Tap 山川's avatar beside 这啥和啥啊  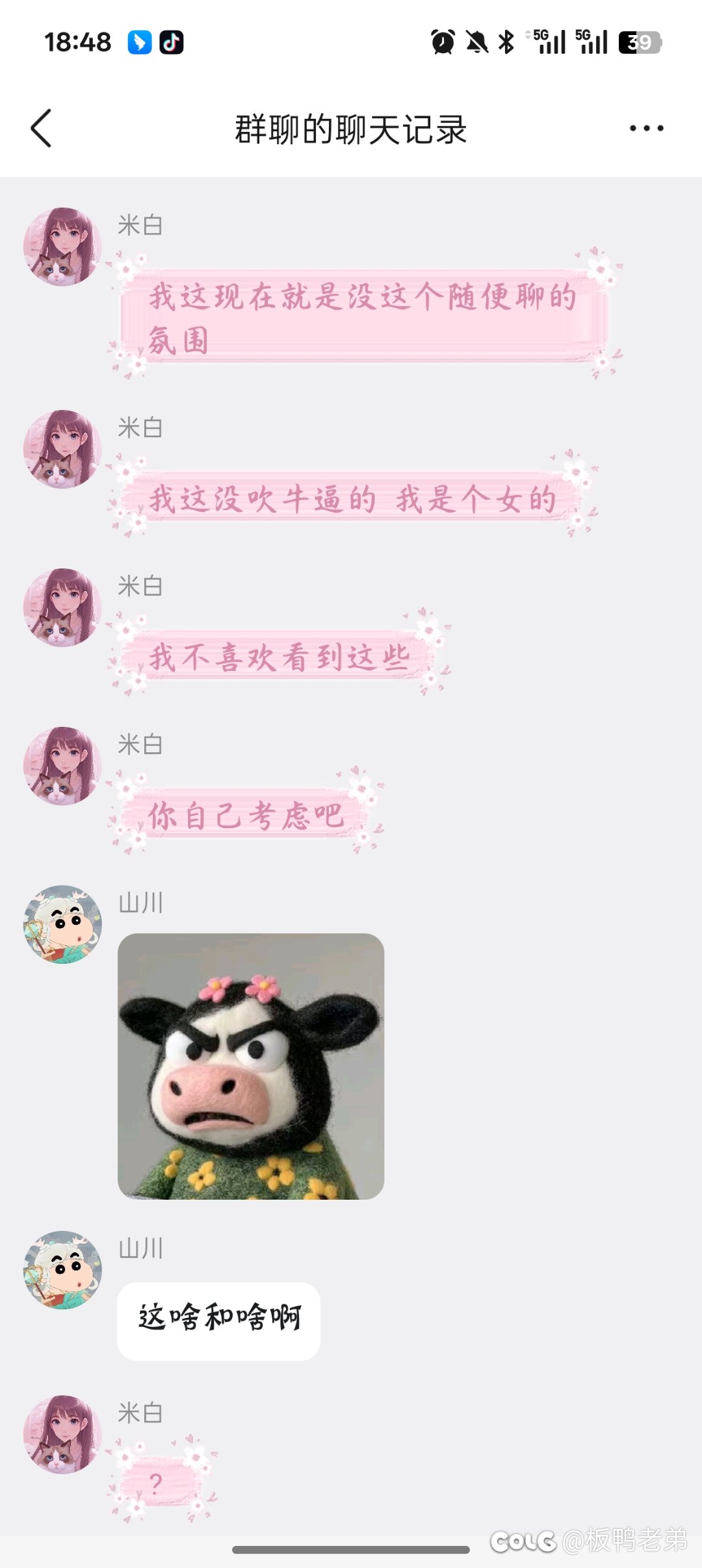tap(62, 1270)
